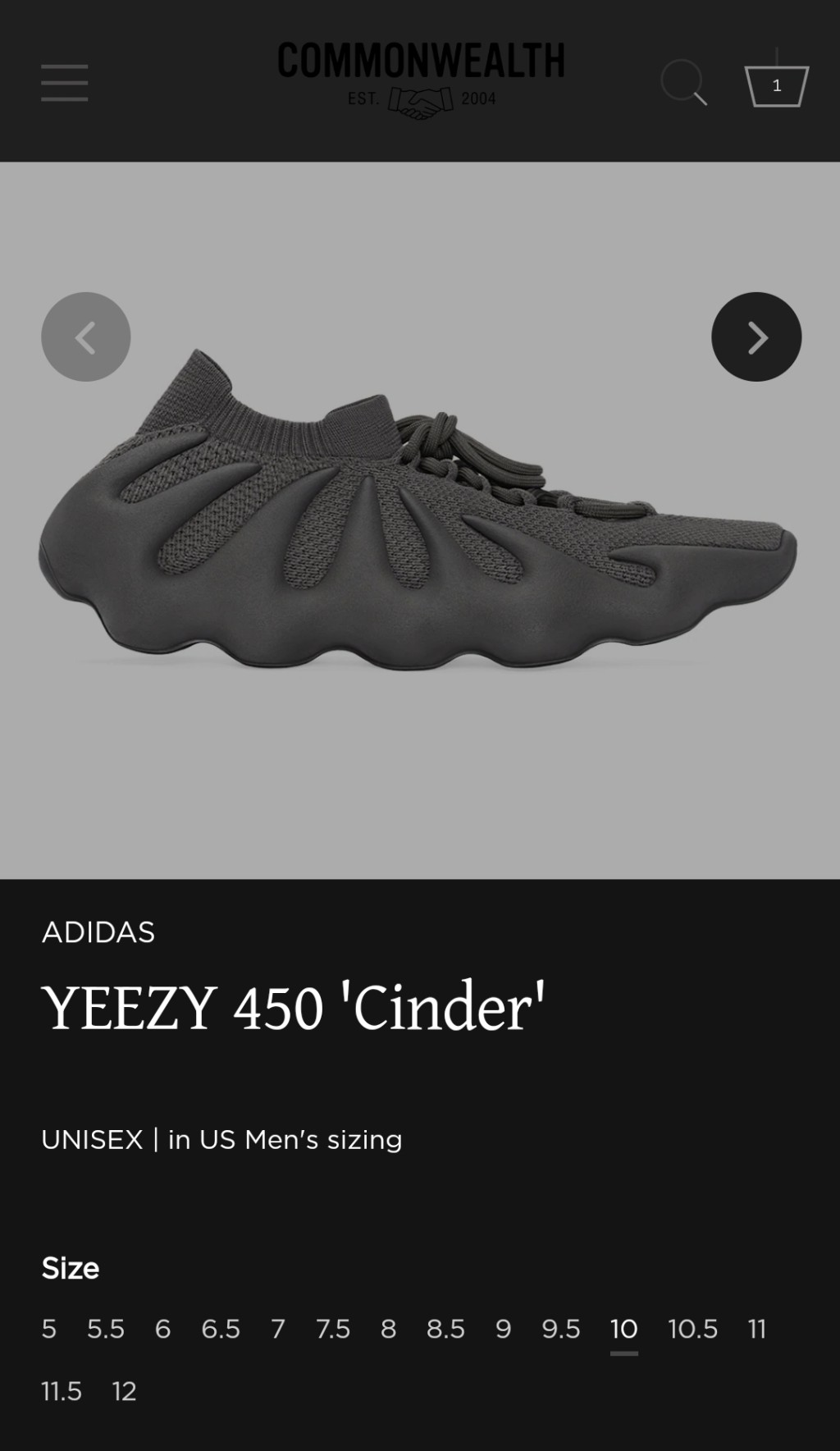Pick size 6
Screen dimensions: 840x1451
click(x=163, y=1329)
